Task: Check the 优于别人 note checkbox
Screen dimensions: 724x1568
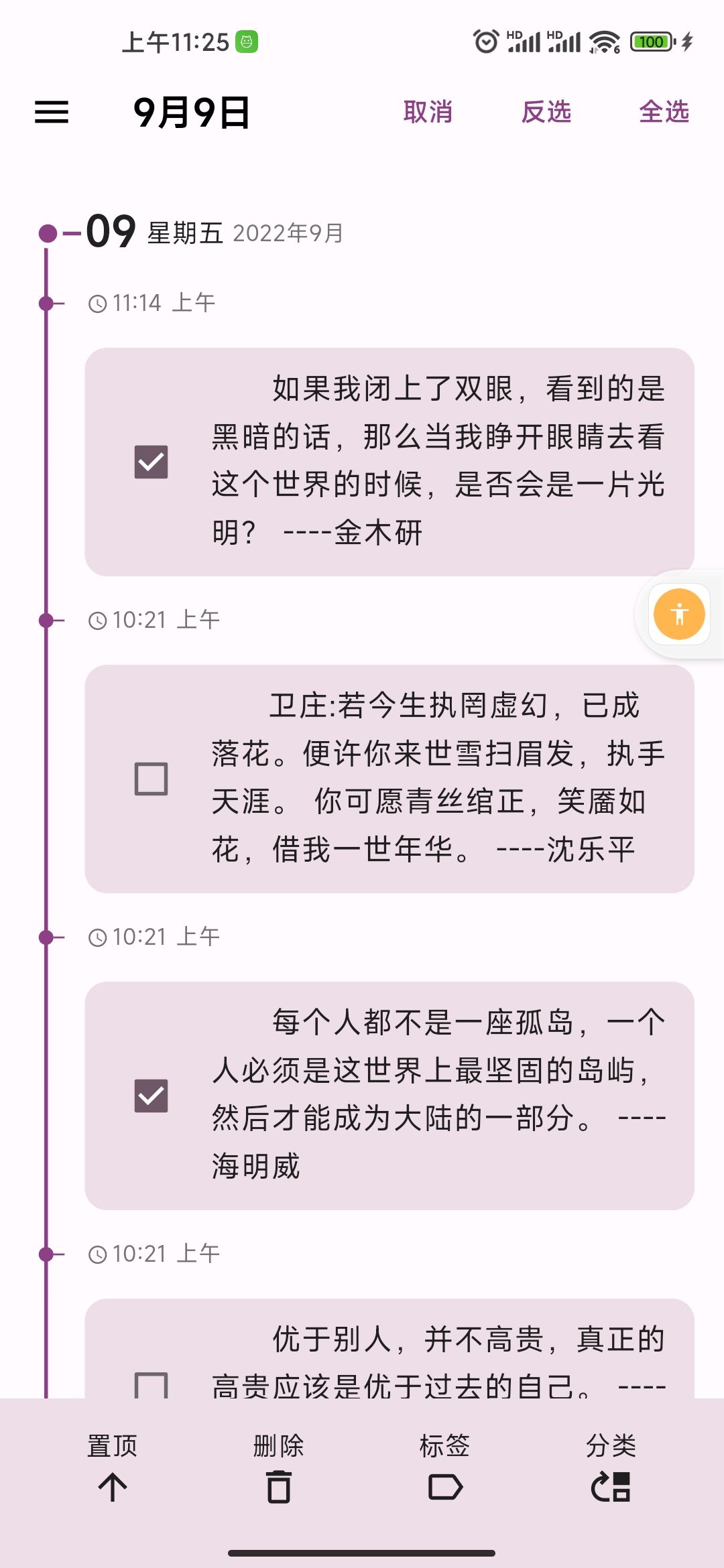Action: pos(151,1384)
